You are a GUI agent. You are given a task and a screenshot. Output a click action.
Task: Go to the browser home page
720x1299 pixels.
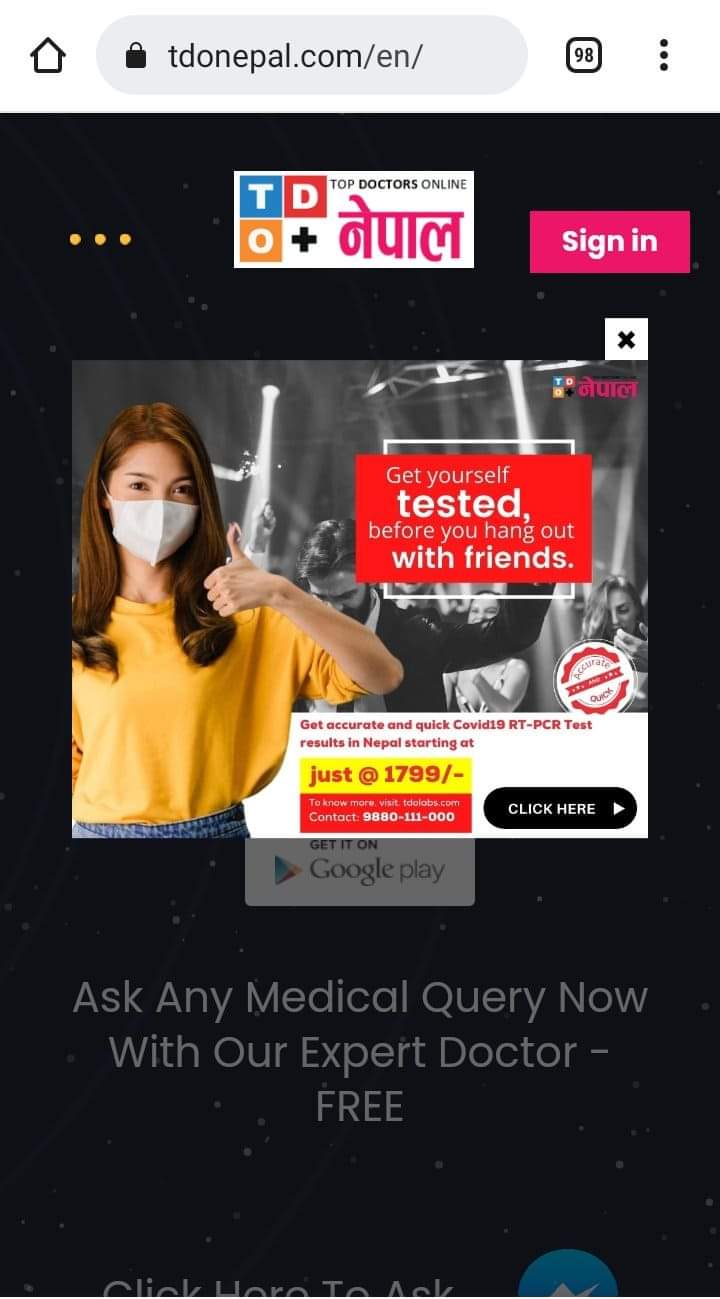click(48, 56)
